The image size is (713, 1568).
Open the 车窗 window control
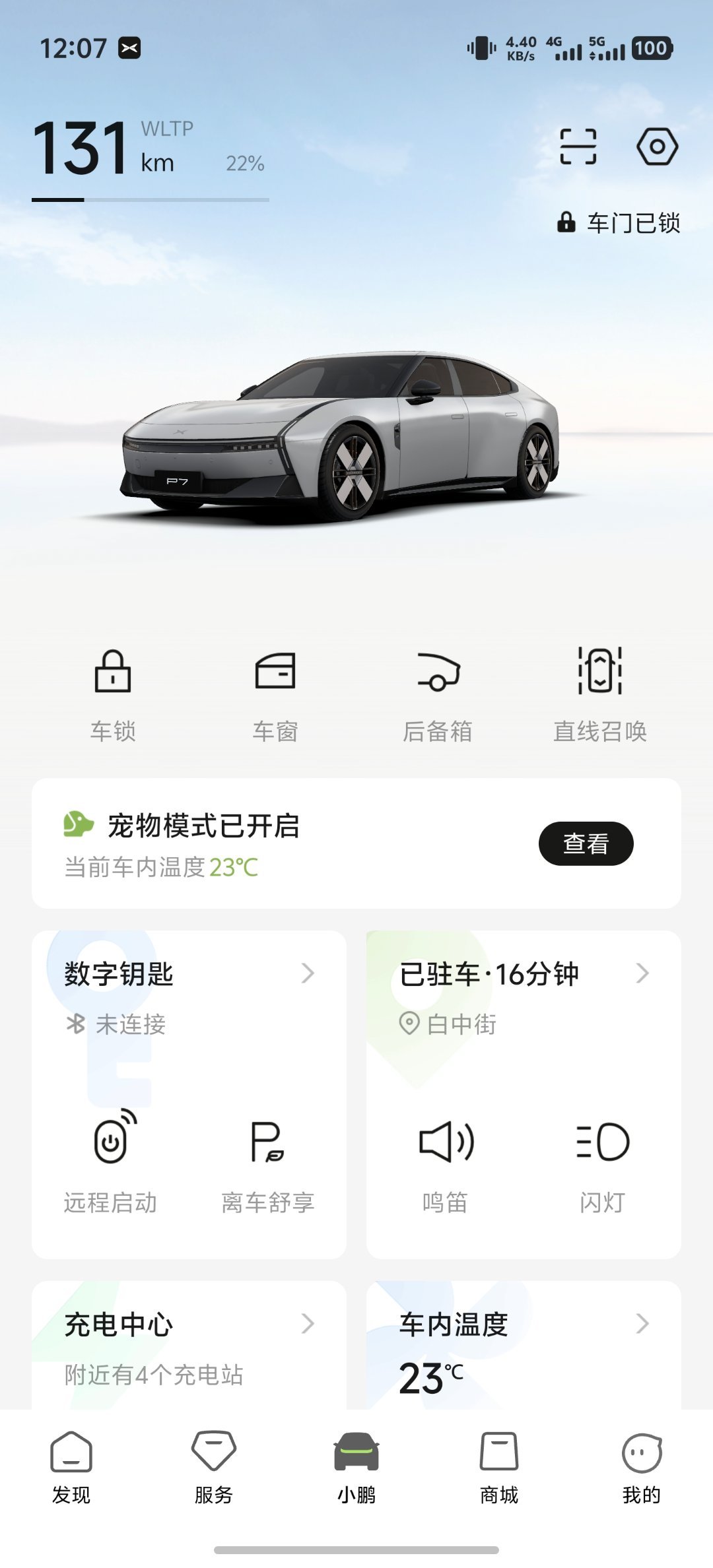(275, 693)
